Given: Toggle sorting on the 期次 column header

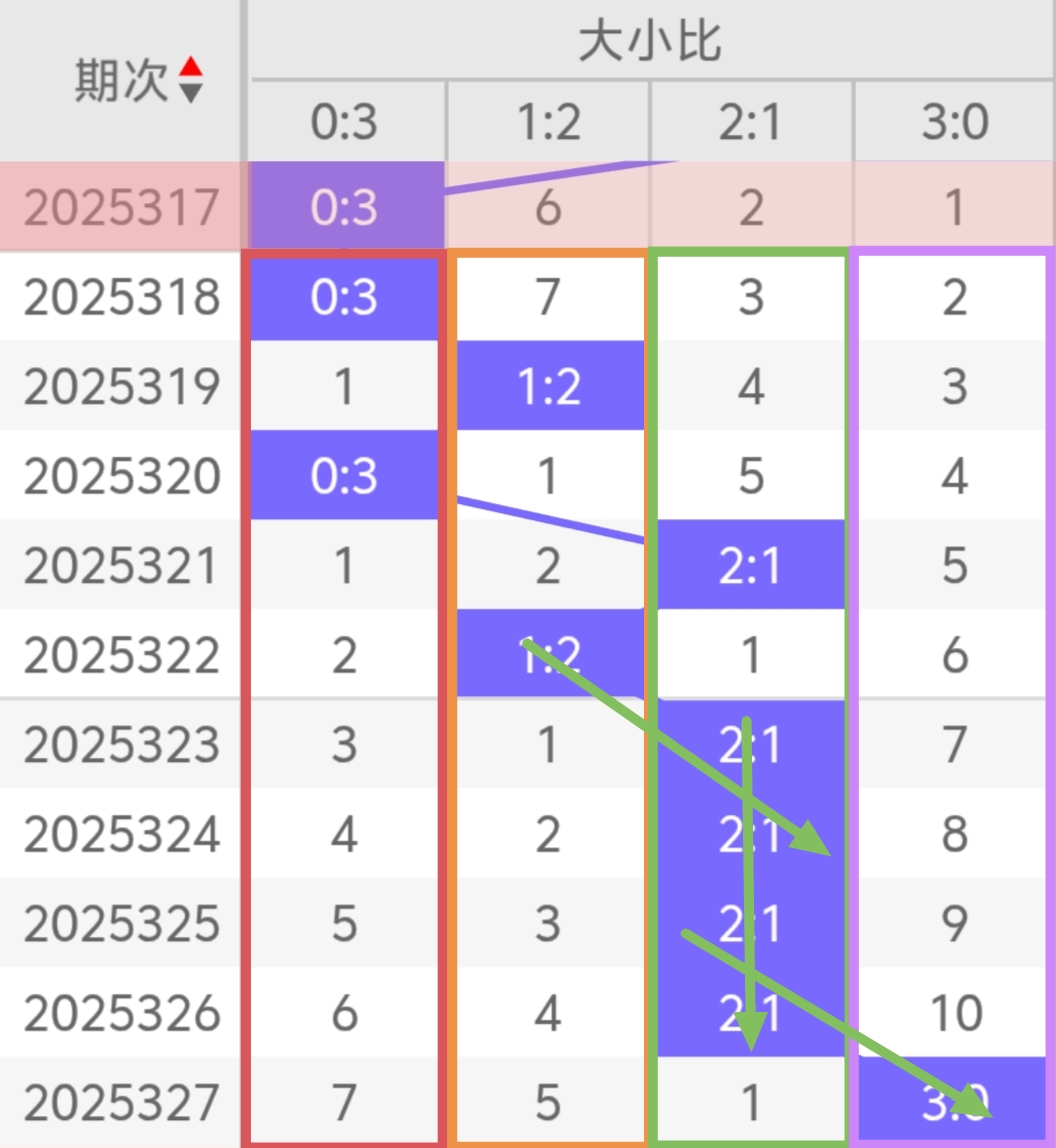Looking at the screenshot, I should tap(120, 82).
